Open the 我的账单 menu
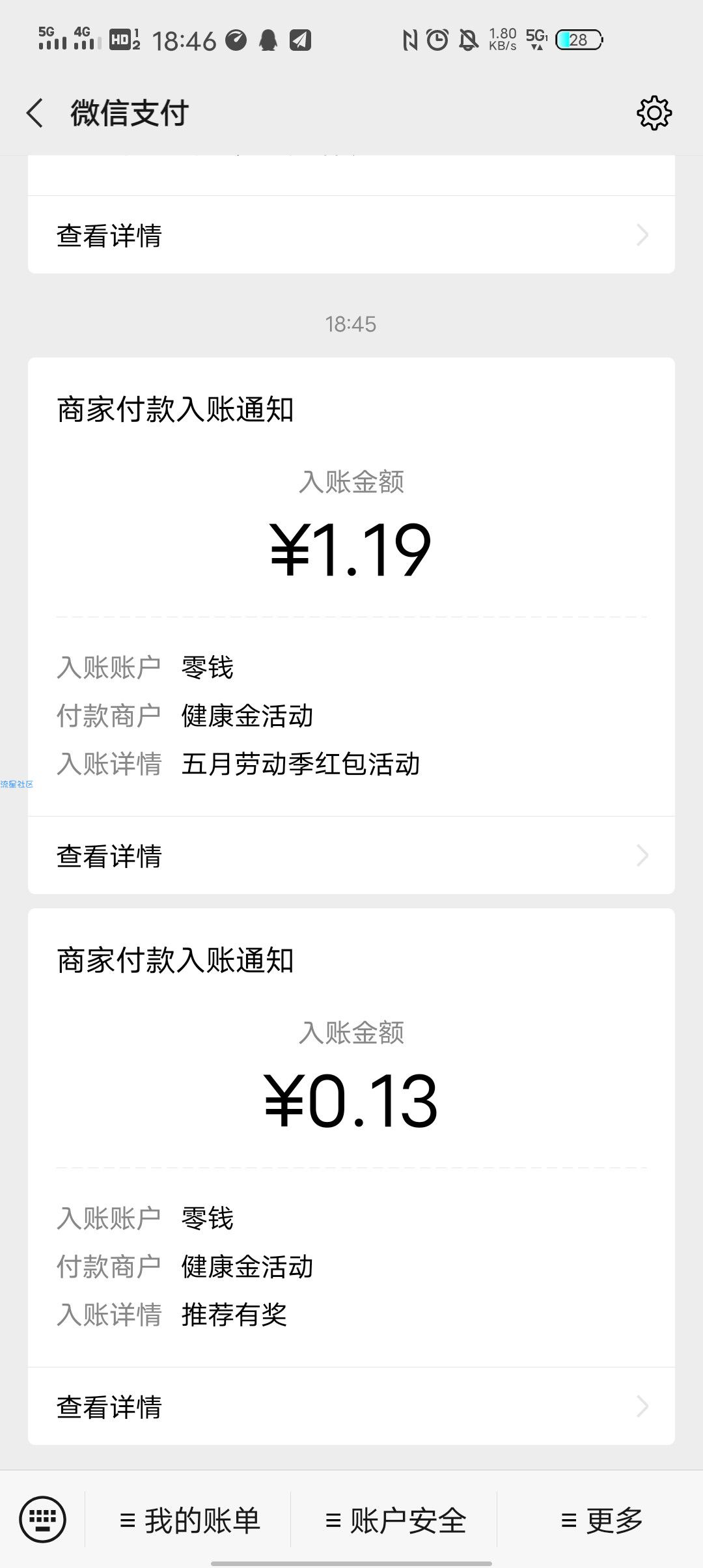The image size is (703, 1568). point(189,1520)
